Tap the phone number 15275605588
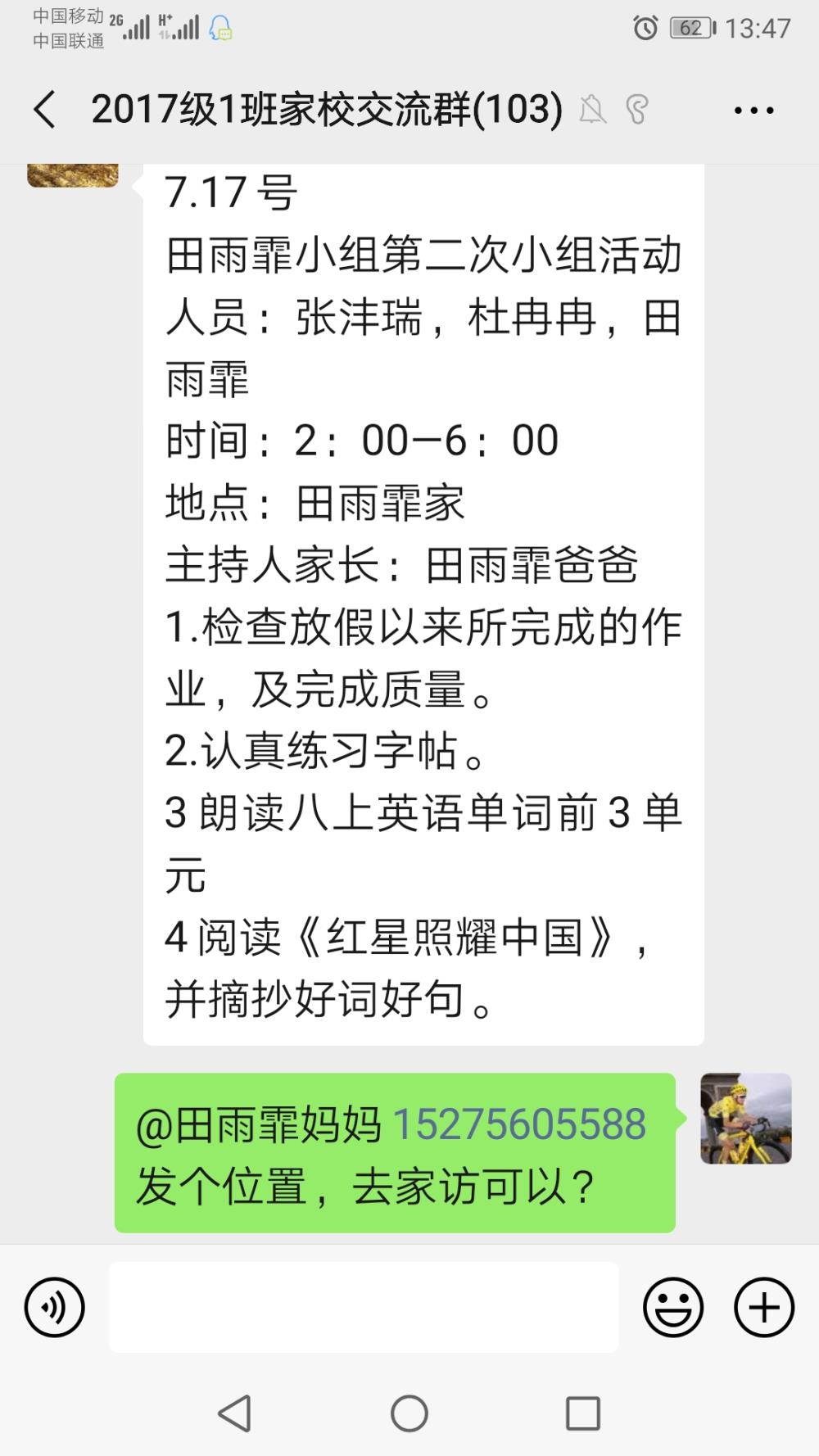This screenshot has height=1456, width=819. [520, 1124]
